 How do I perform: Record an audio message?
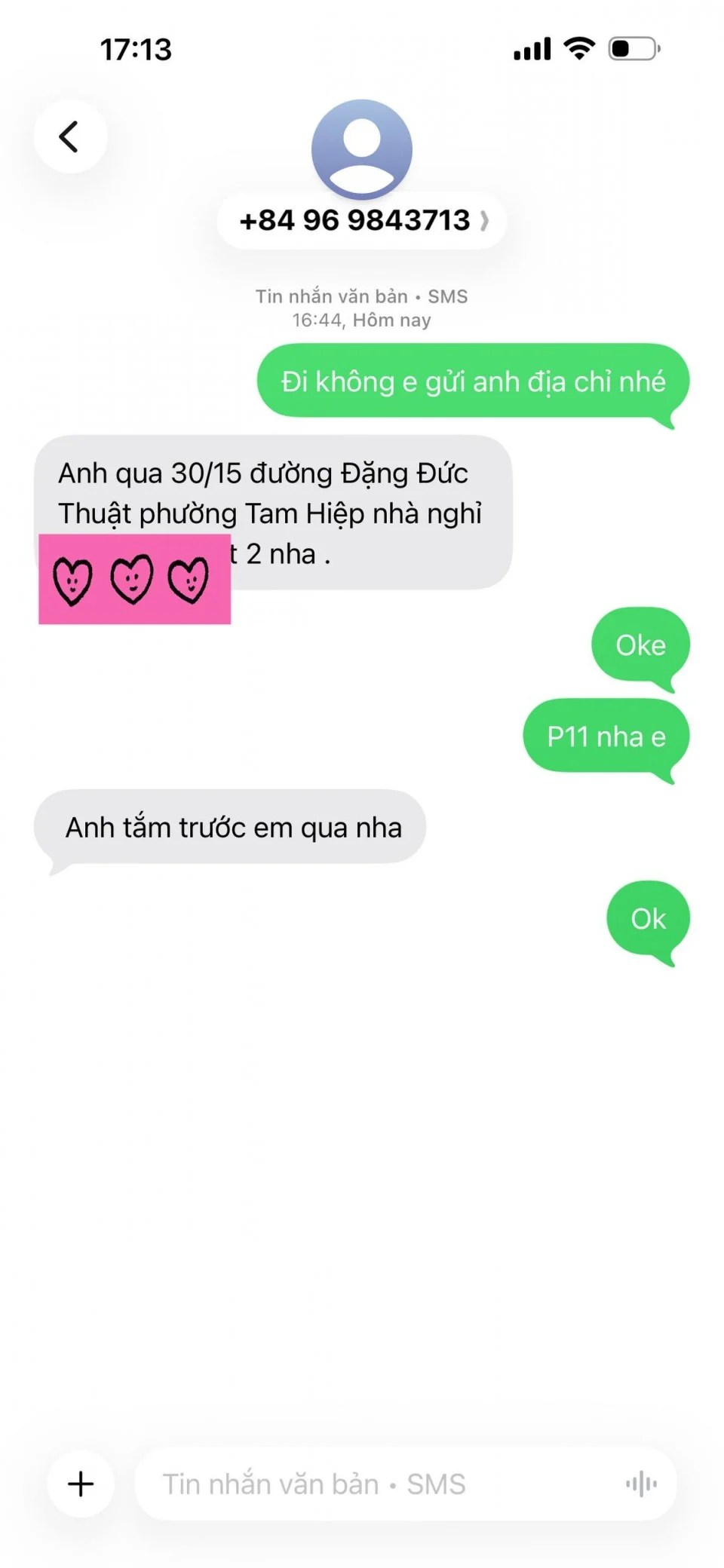pyautogui.click(x=641, y=1484)
